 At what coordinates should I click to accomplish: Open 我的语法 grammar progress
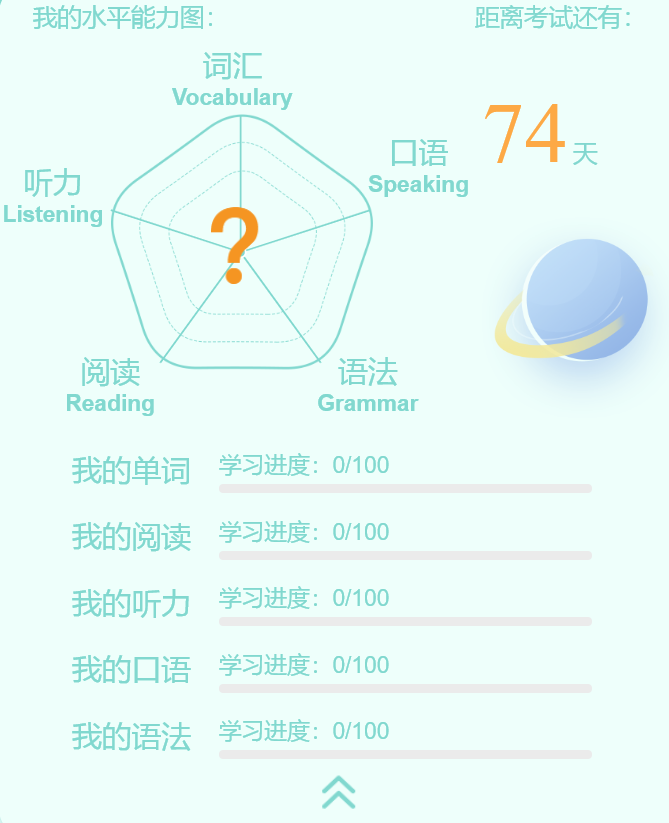coord(131,737)
